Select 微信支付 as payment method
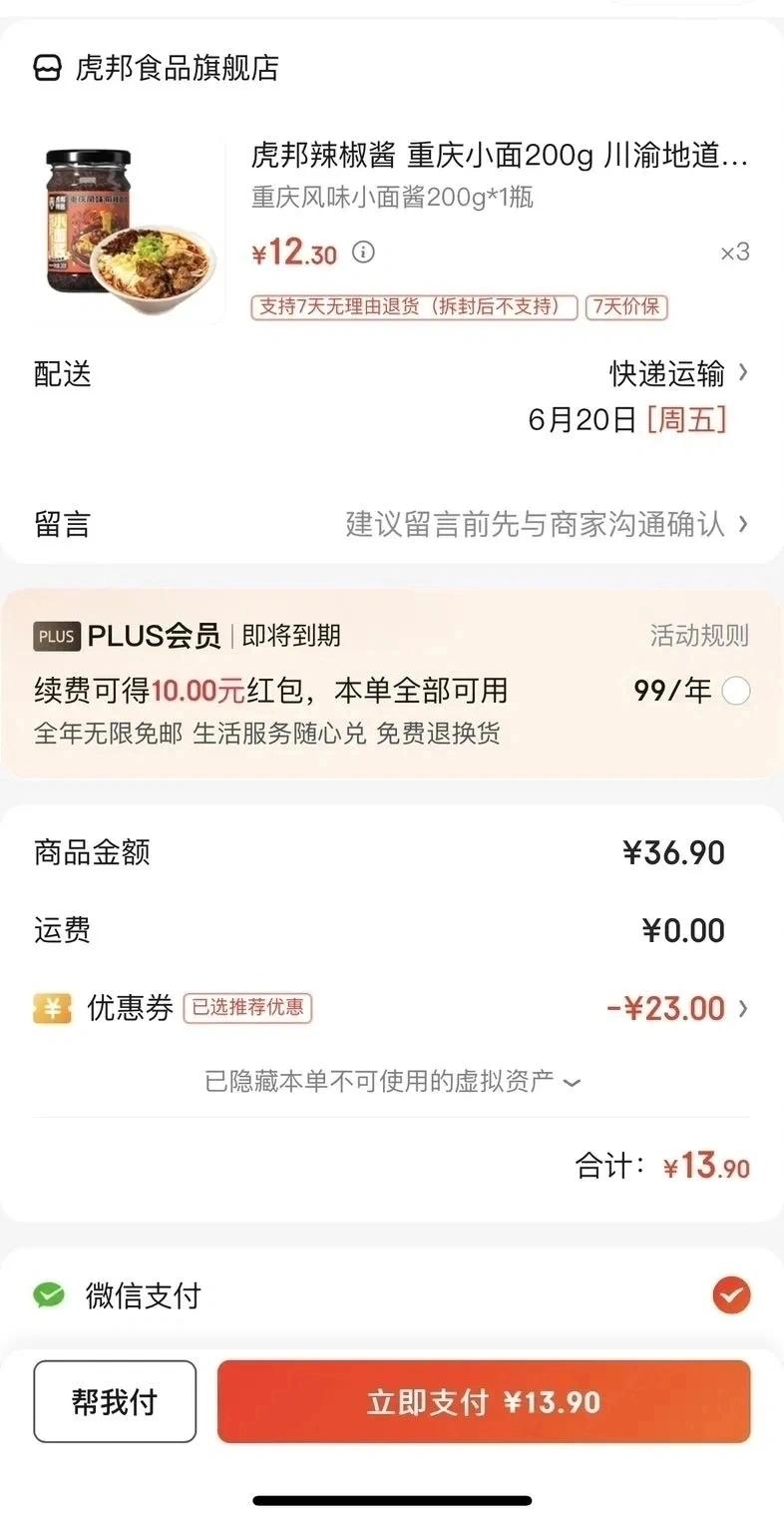 [731, 1295]
